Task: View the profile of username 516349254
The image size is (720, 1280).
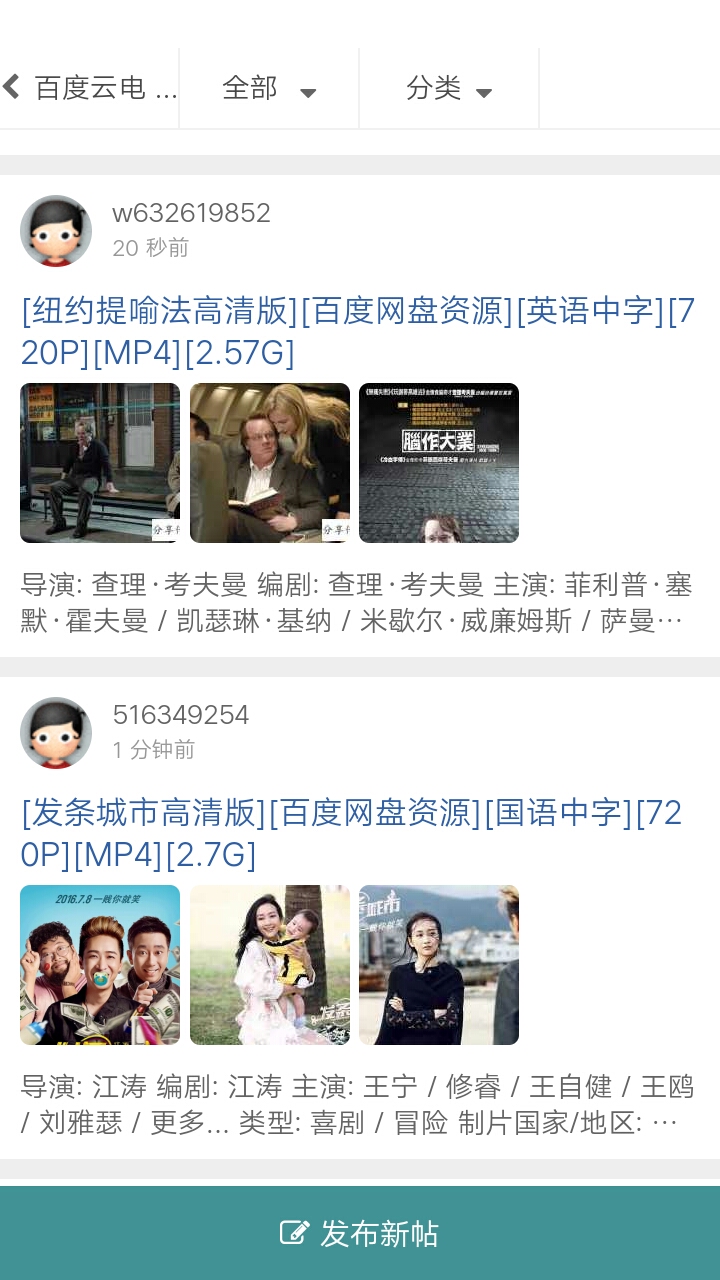Action: point(181,715)
